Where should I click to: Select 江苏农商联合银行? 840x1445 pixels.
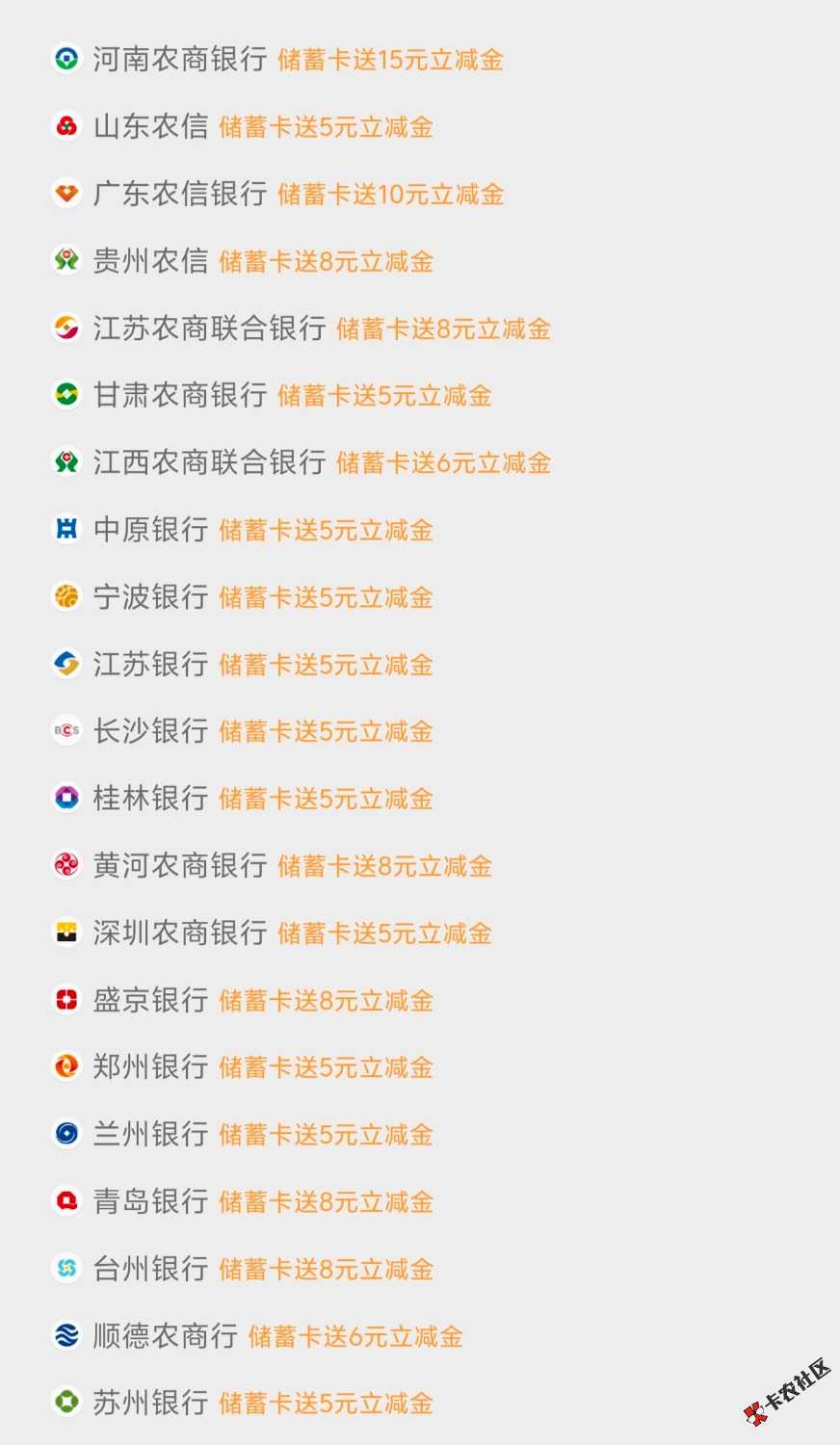pyautogui.click(x=209, y=328)
